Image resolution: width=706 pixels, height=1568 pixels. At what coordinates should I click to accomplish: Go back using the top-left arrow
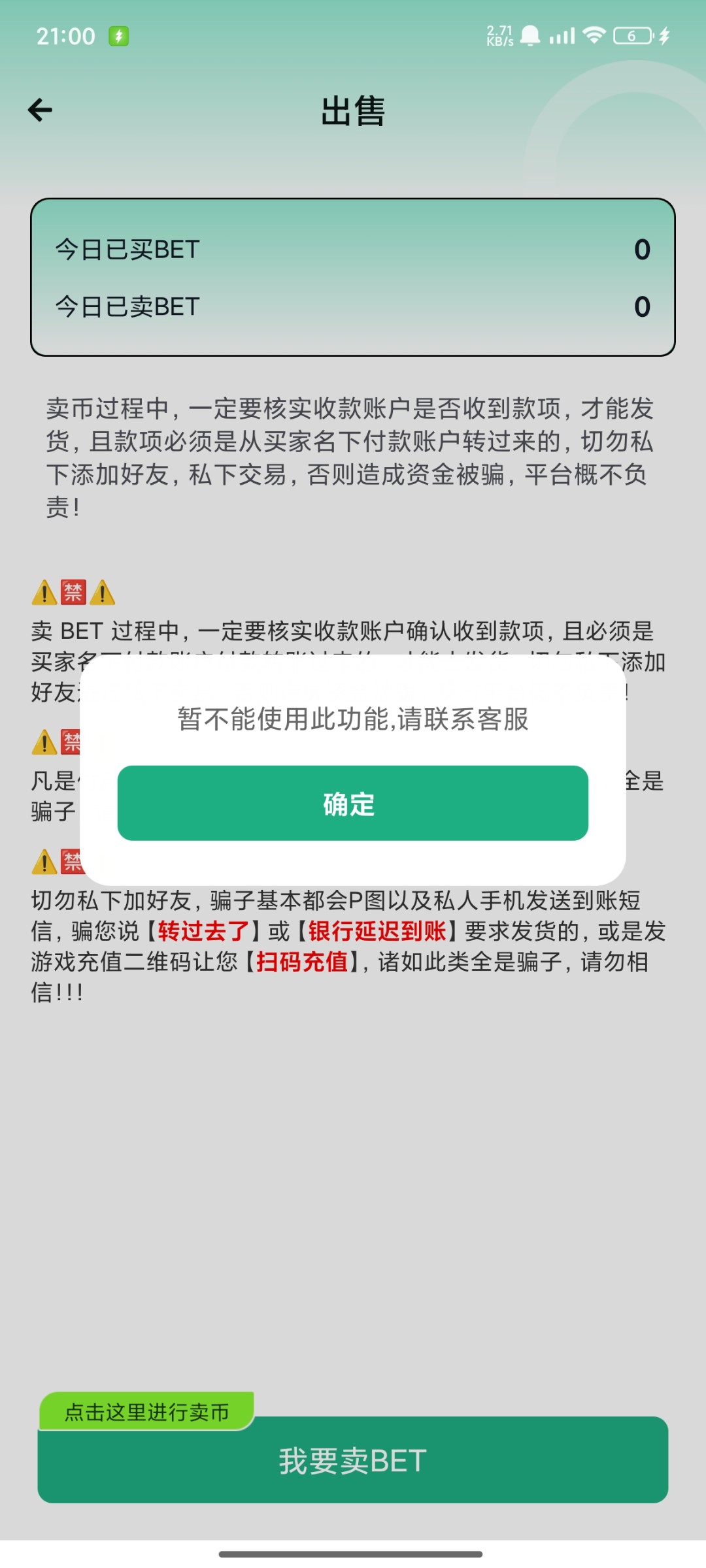pos(40,110)
